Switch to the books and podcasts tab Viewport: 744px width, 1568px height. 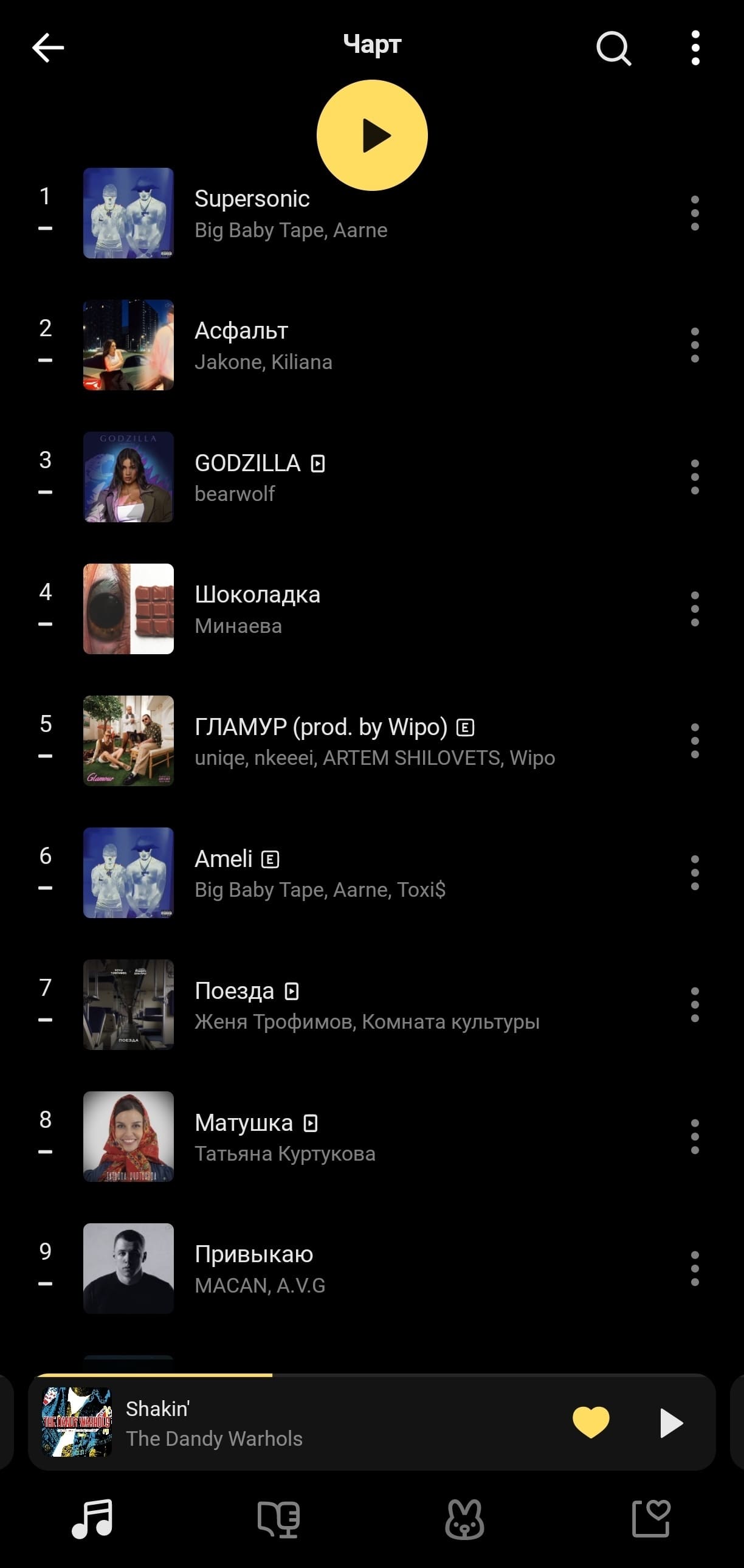click(x=278, y=1519)
